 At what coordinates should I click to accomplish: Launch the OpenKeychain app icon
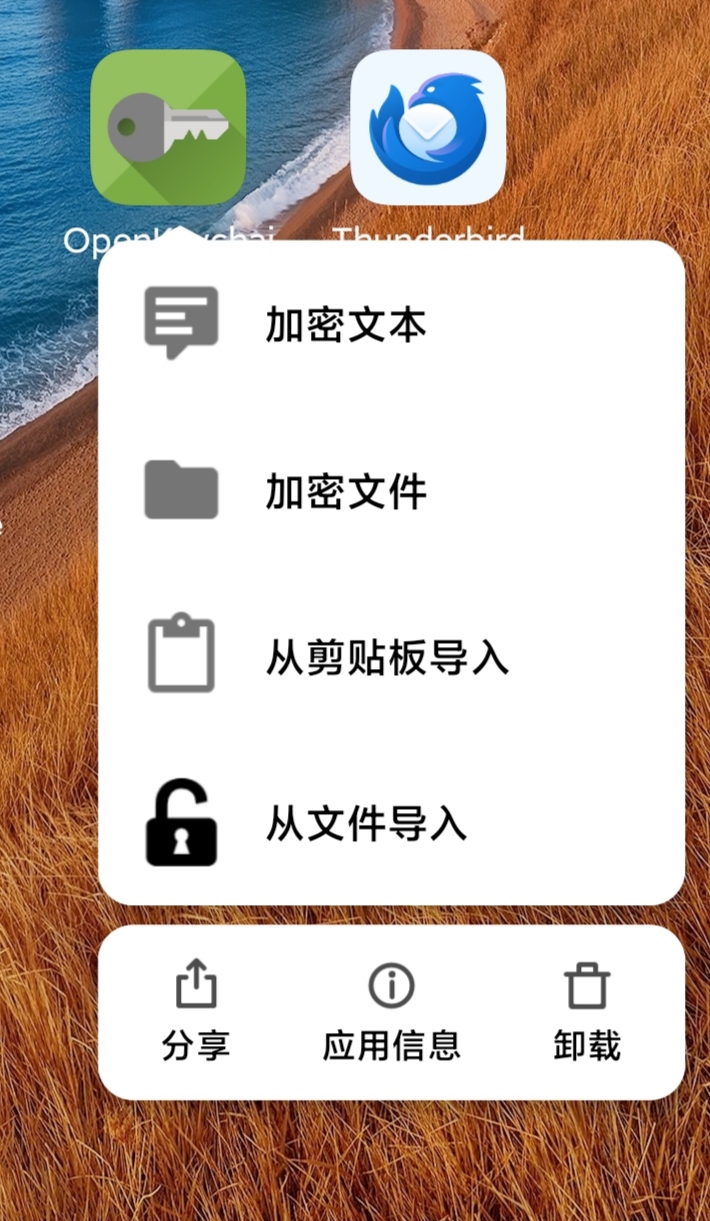[x=168, y=127]
